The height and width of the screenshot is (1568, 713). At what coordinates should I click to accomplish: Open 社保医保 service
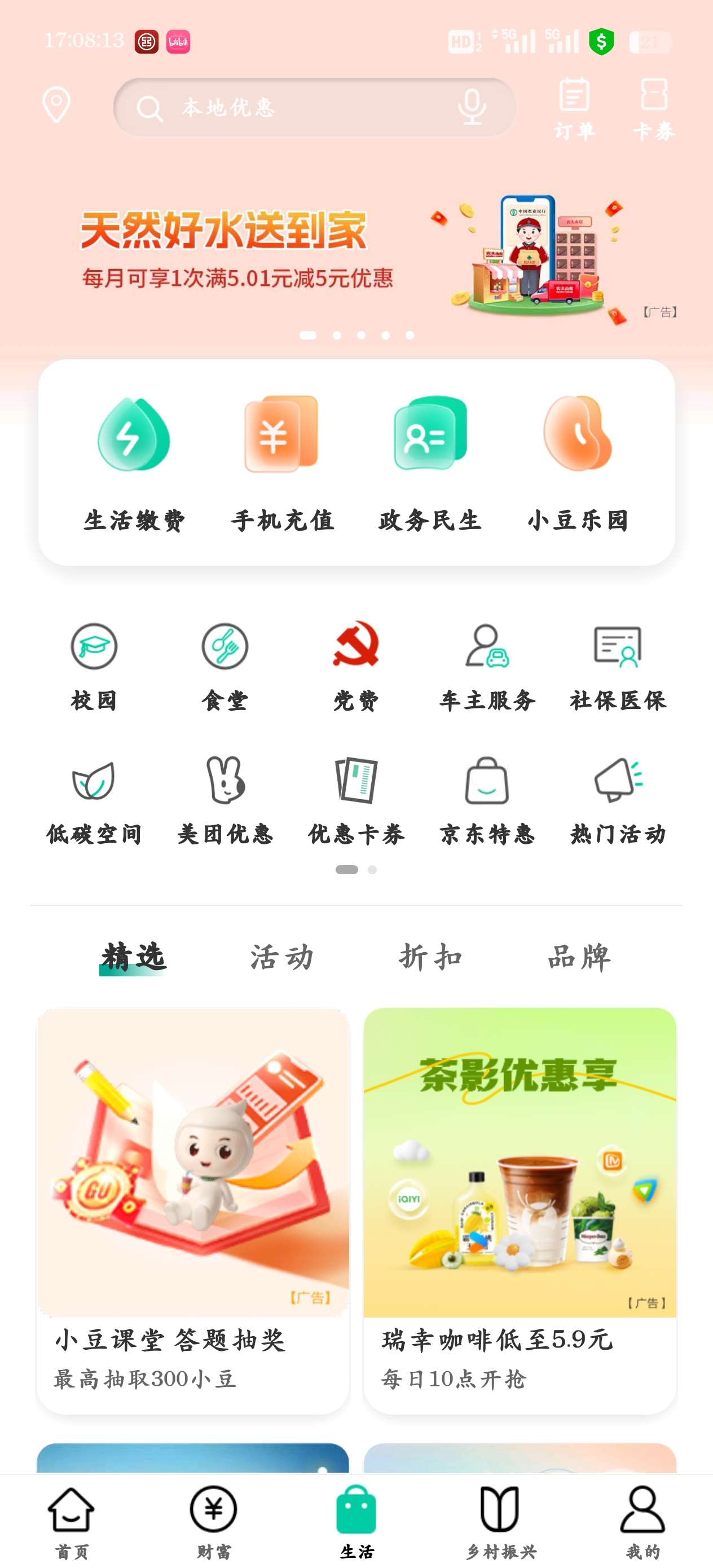(x=618, y=667)
